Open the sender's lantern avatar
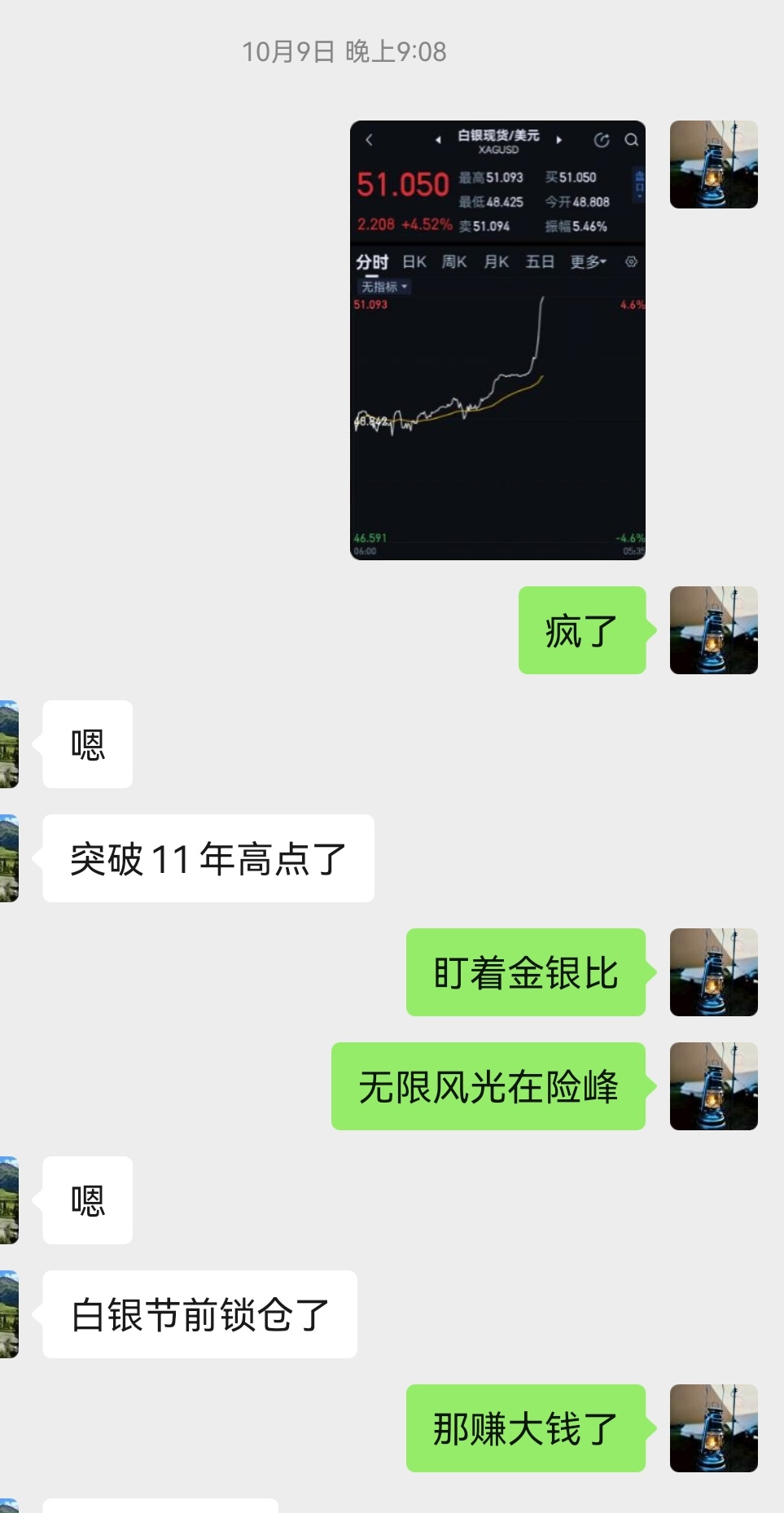Viewport: 784px width, 1513px height. [714, 629]
